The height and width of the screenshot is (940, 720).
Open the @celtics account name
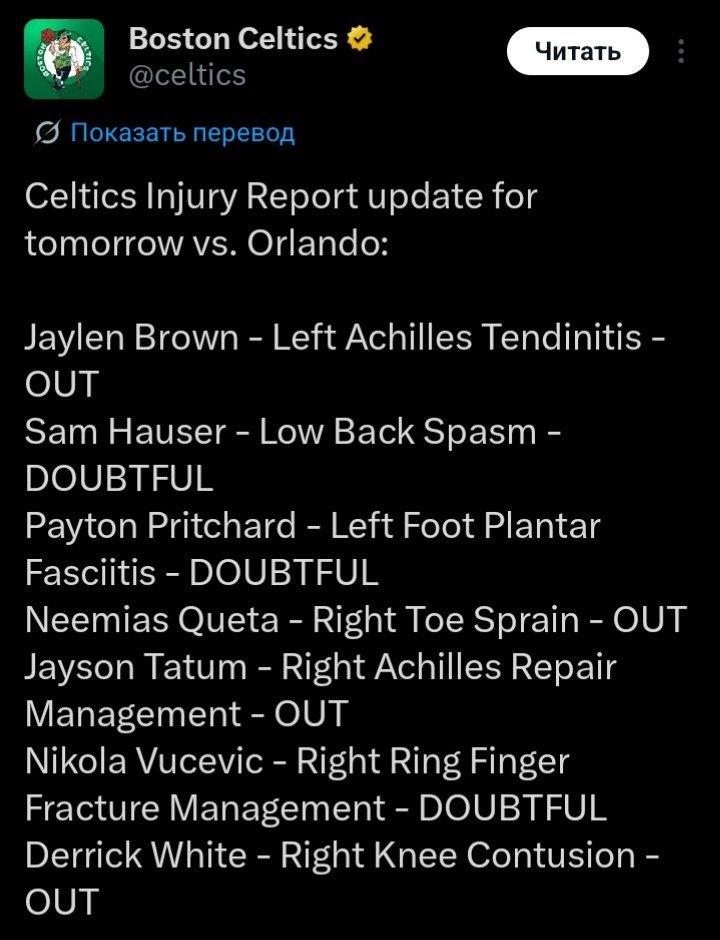click(x=187, y=75)
